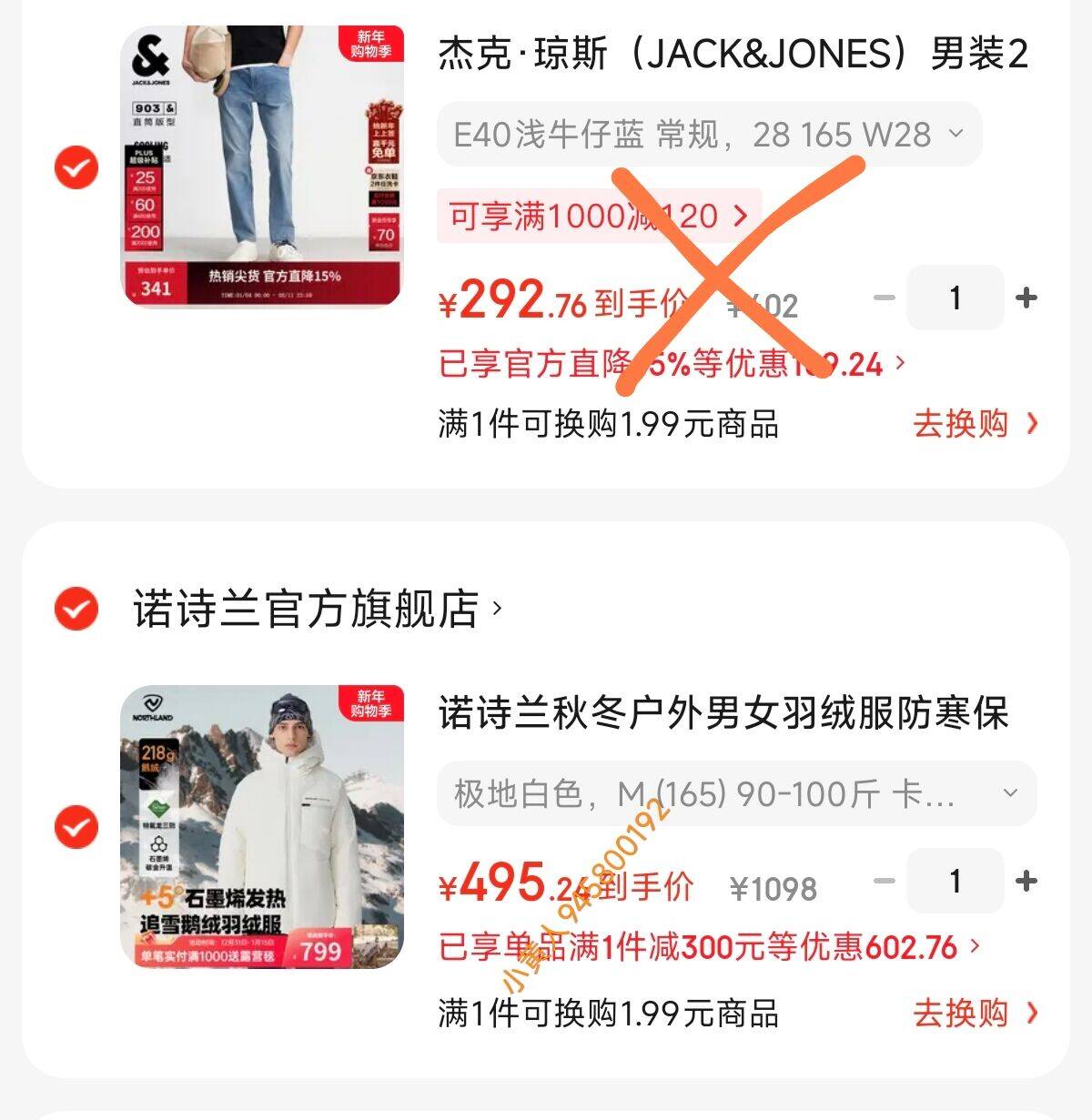Increase the Jack & Jones jeans quantity
Viewport: 1092px width, 1120px height.
point(1026,298)
